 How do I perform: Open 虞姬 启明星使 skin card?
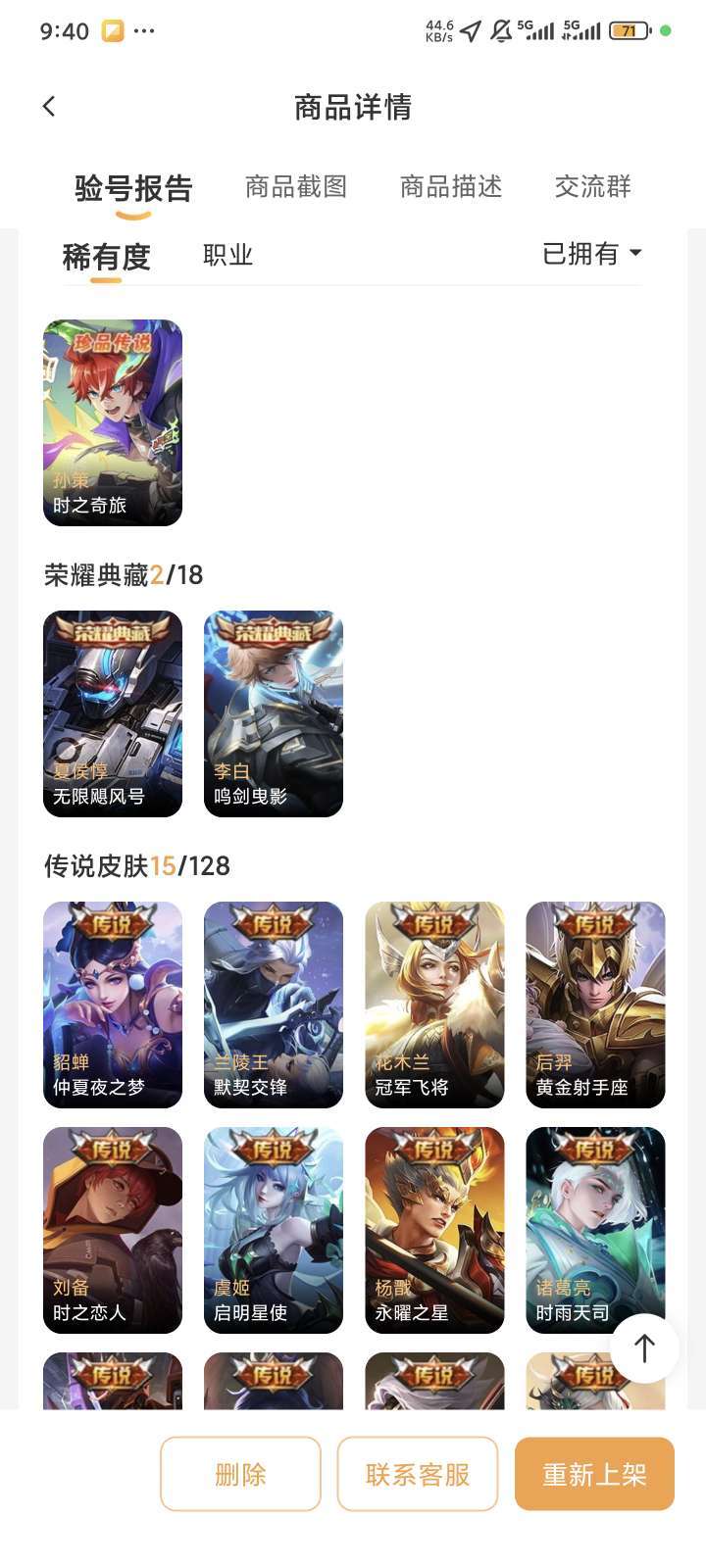pos(274,1230)
